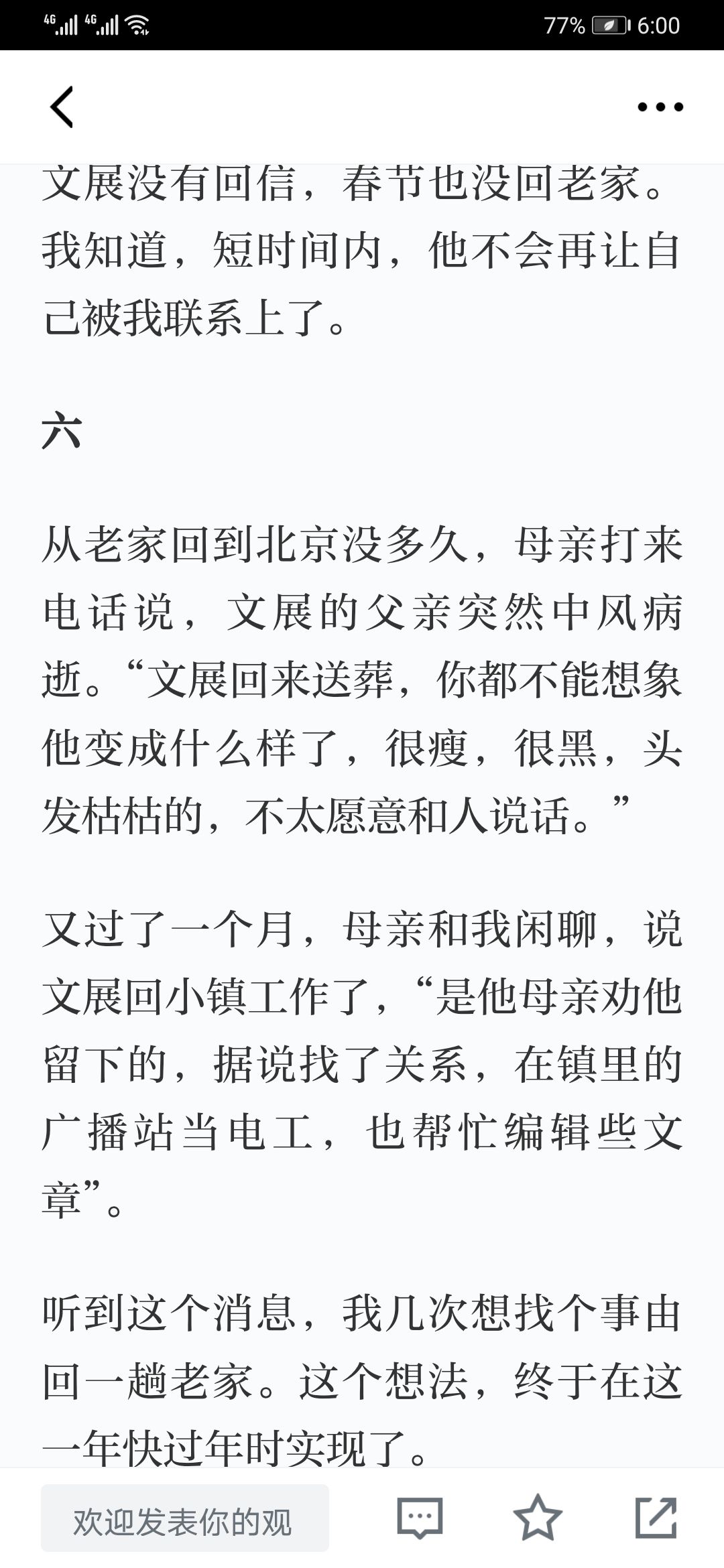
Task: Open the comments bubble icon
Action: pos(420,1518)
